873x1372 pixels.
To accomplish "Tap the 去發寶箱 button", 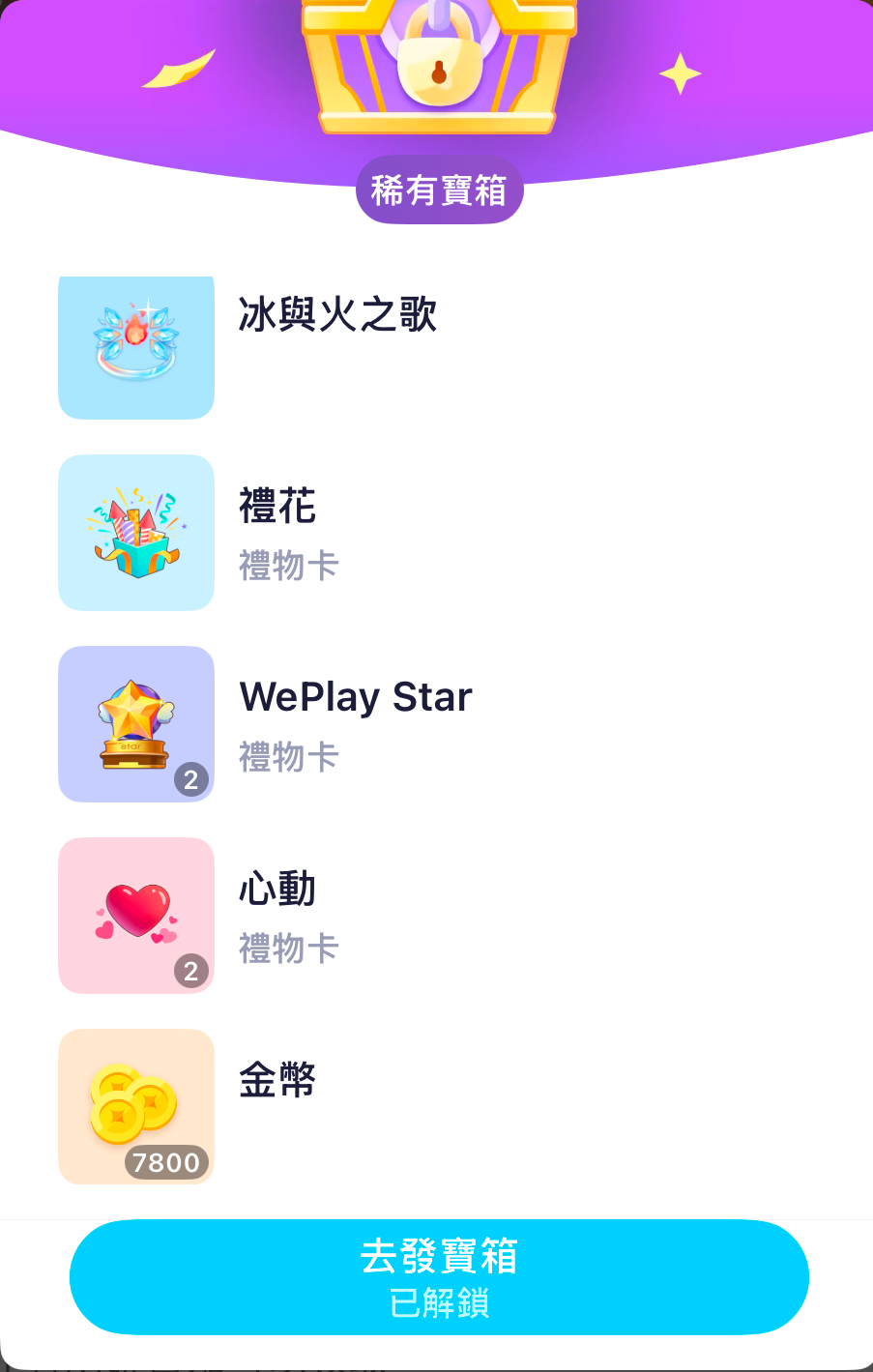I will [x=439, y=1276].
